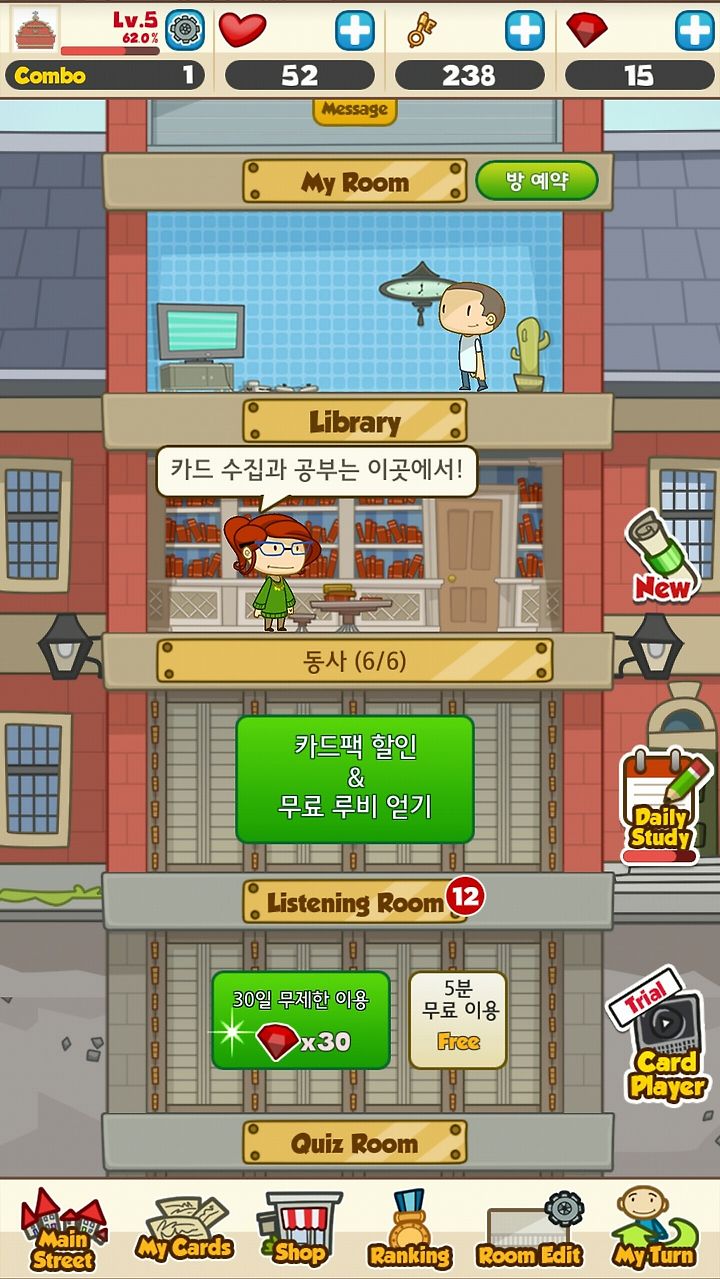Image resolution: width=720 pixels, height=1279 pixels.
Task: Select the 5분 무료 이용 Free option
Action: [458, 1020]
